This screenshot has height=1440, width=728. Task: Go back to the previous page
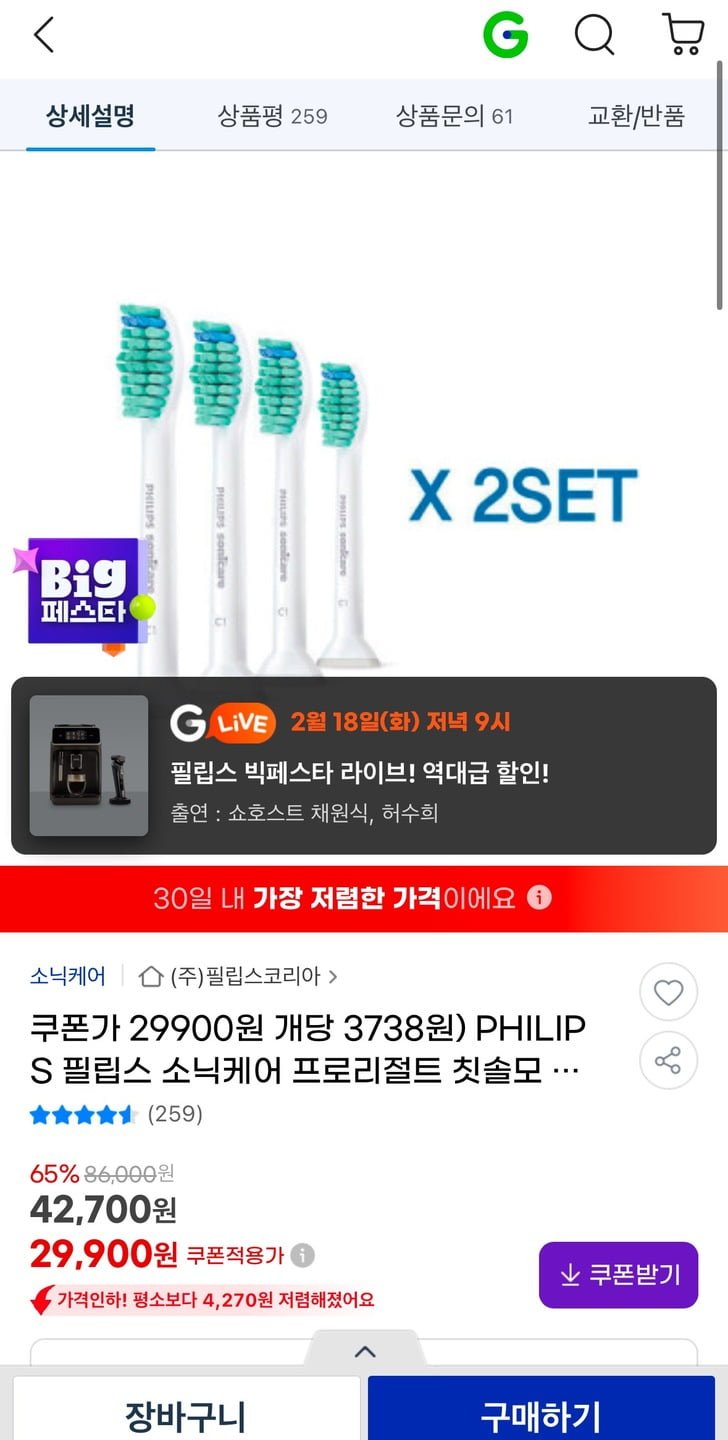tap(43, 36)
